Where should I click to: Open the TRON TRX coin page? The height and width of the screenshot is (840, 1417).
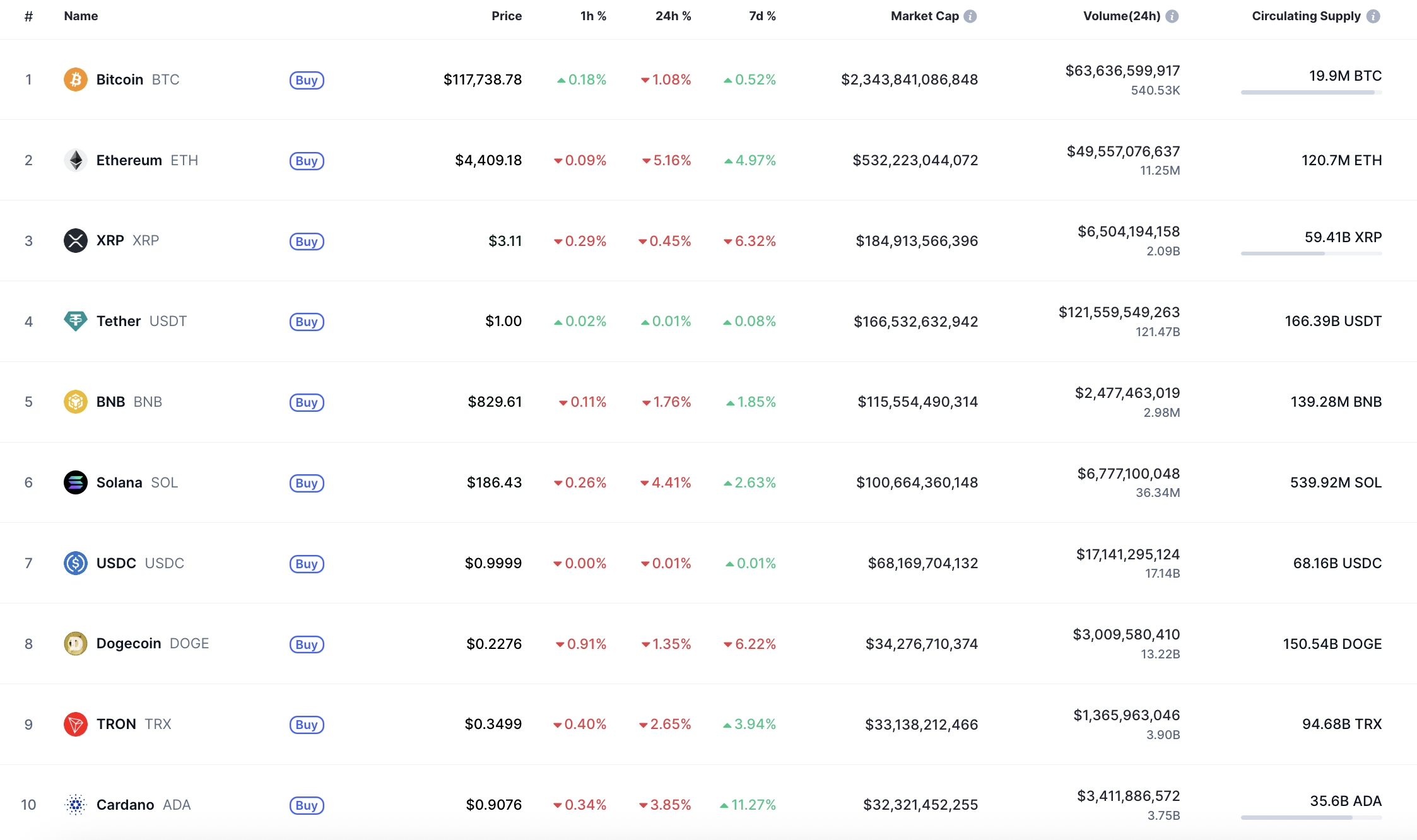click(116, 724)
